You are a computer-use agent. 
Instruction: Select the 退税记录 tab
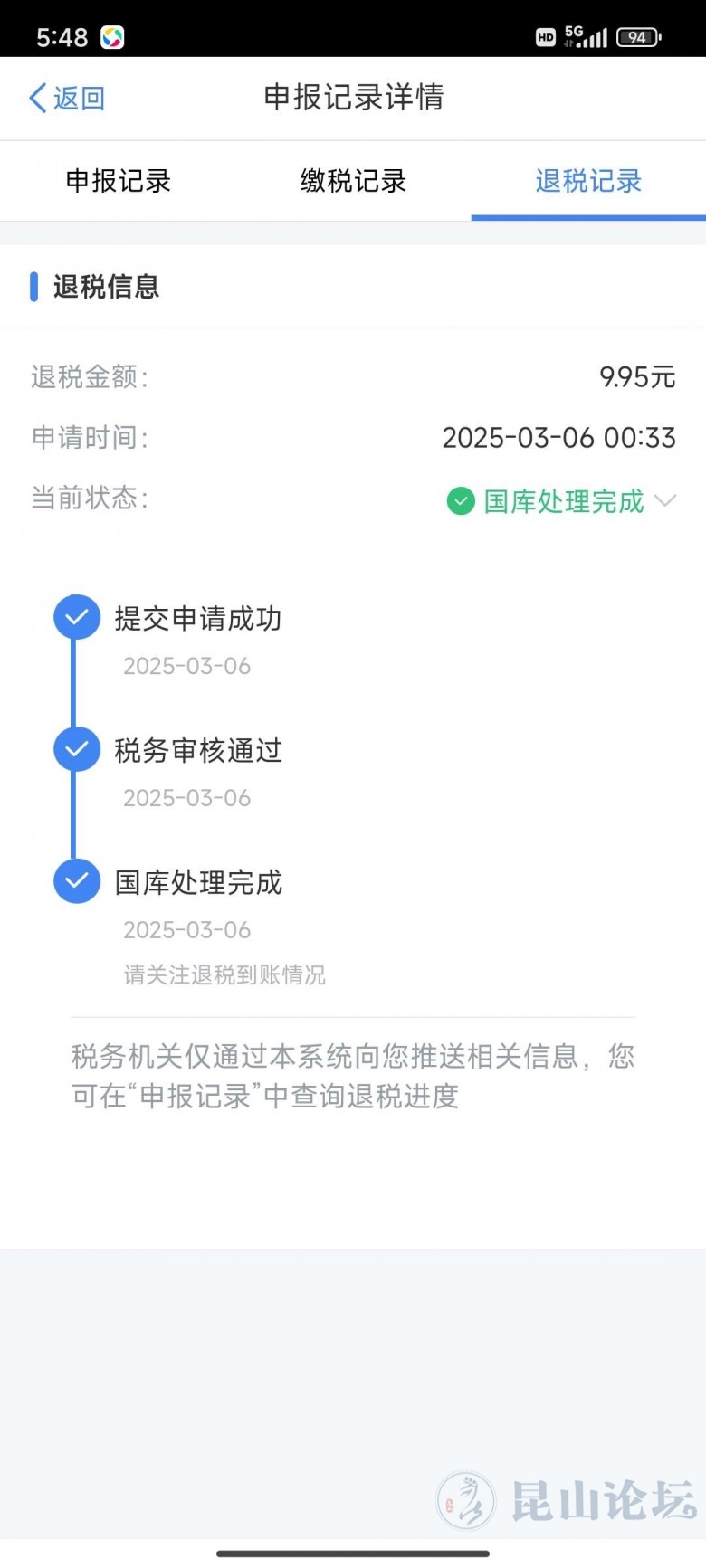(588, 181)
